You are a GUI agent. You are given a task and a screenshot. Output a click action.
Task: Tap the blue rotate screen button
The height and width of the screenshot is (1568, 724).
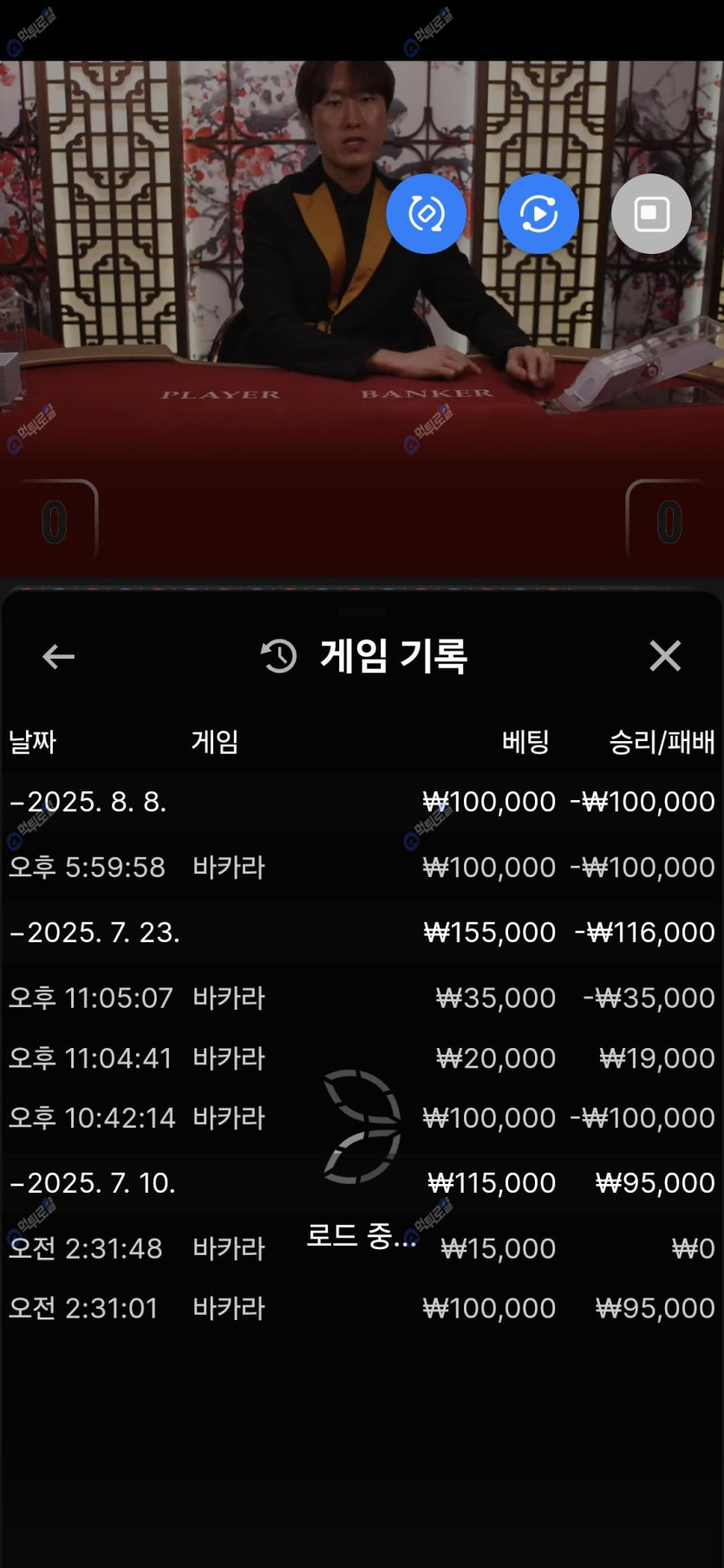point(426,214)
